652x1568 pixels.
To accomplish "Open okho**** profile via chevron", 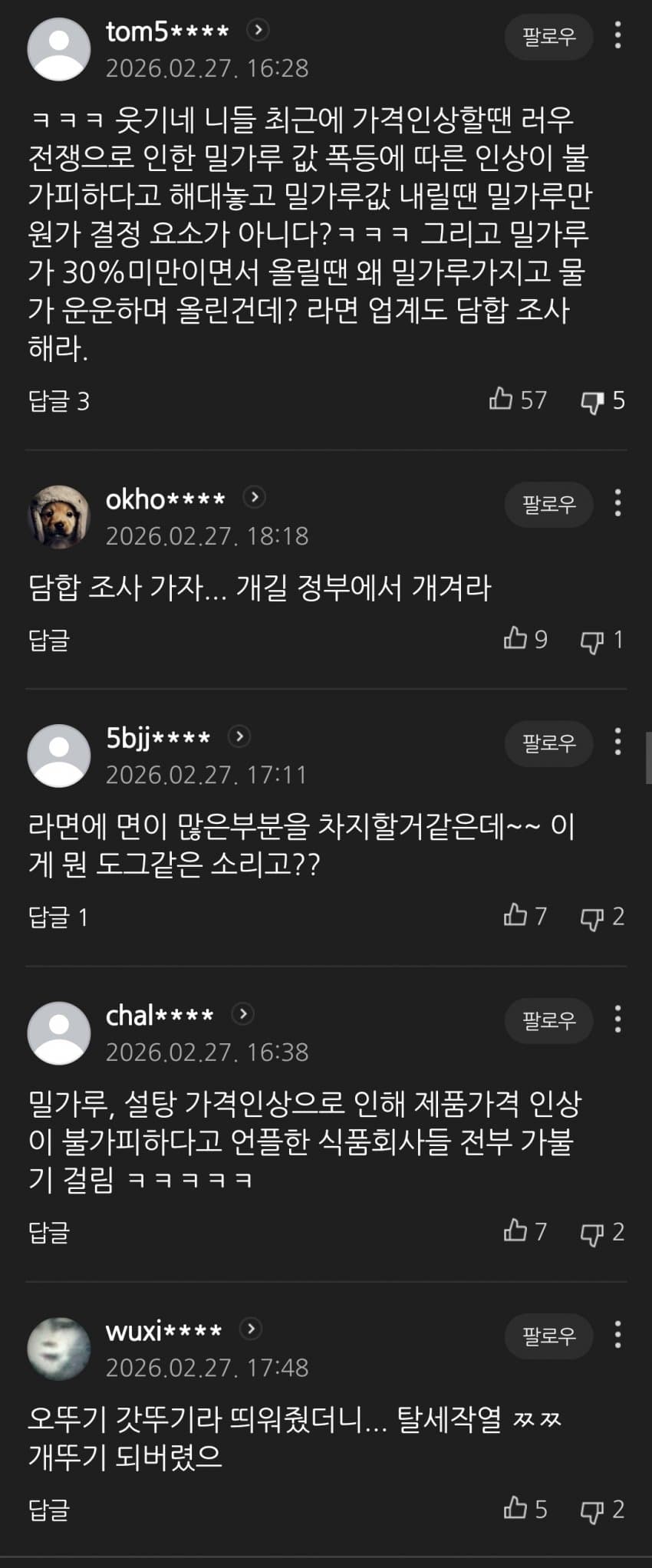I will click(254, 497).
